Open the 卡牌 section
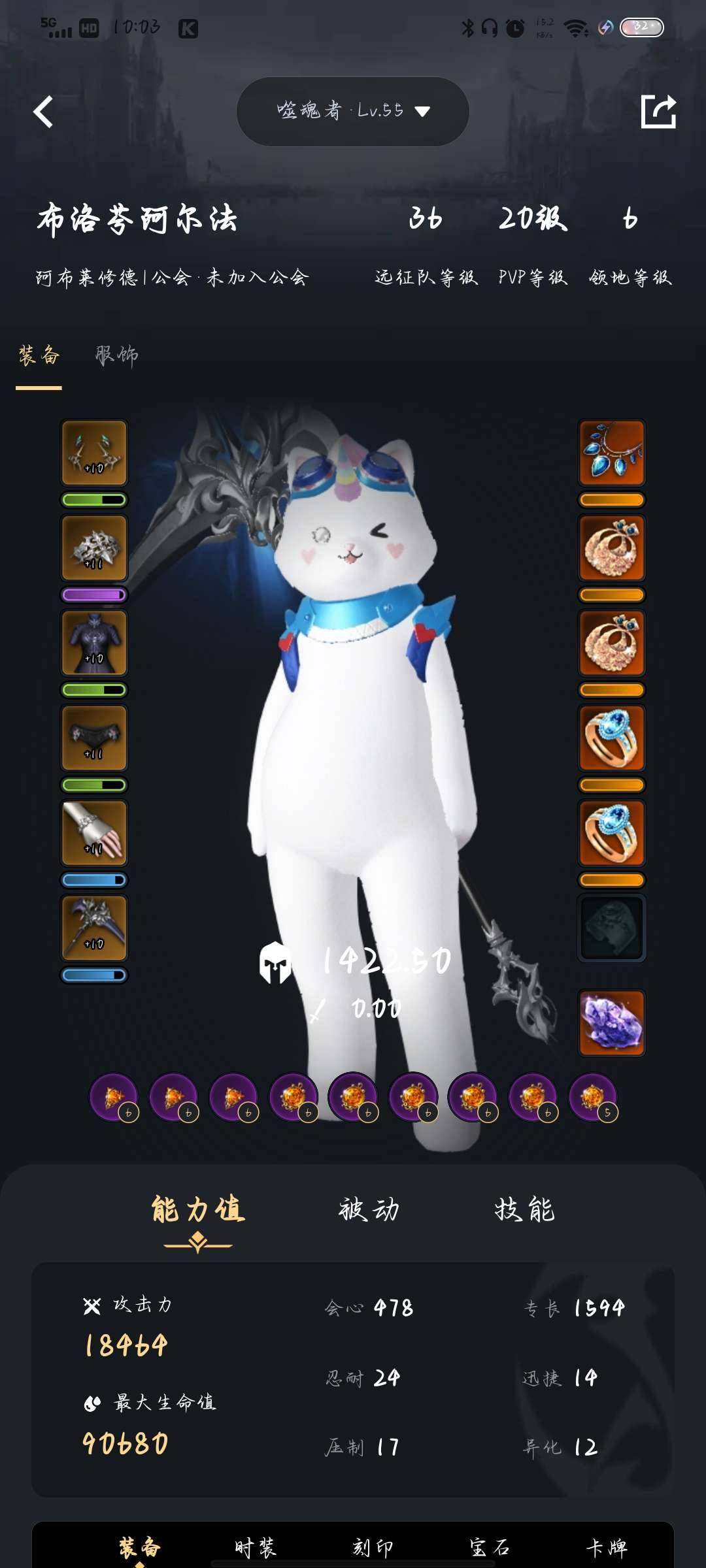Screen dimensions: 706x1568 (x=607, y=1547)
